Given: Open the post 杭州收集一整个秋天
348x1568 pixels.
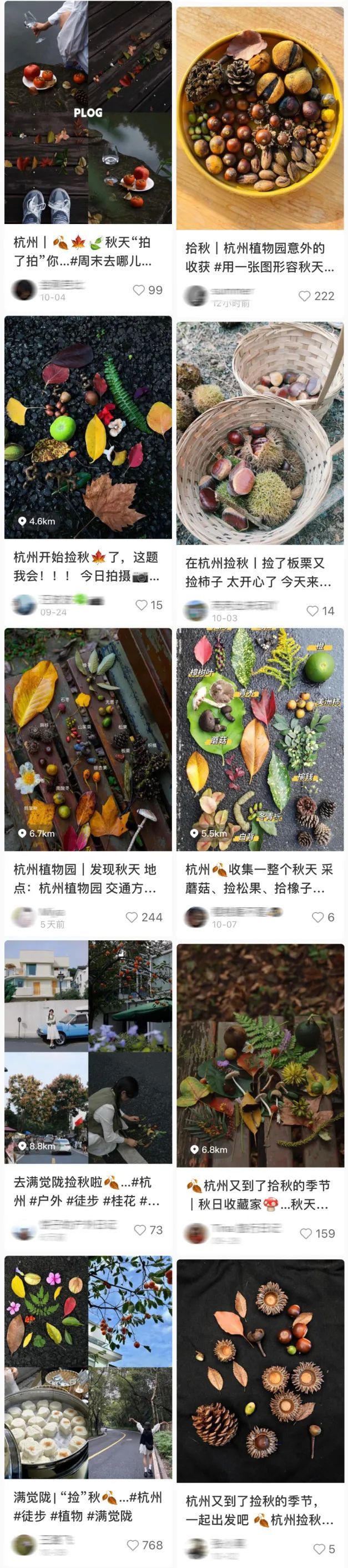Looking at the screenshot, I should coord(260,740).
